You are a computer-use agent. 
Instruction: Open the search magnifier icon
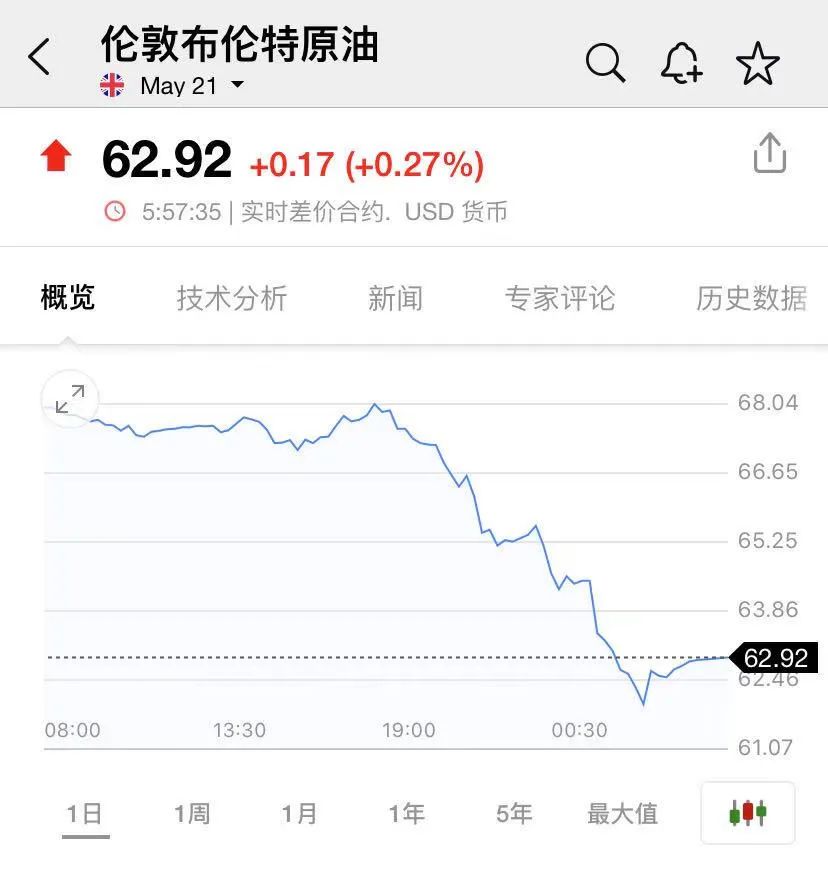[x=605, y=63]
